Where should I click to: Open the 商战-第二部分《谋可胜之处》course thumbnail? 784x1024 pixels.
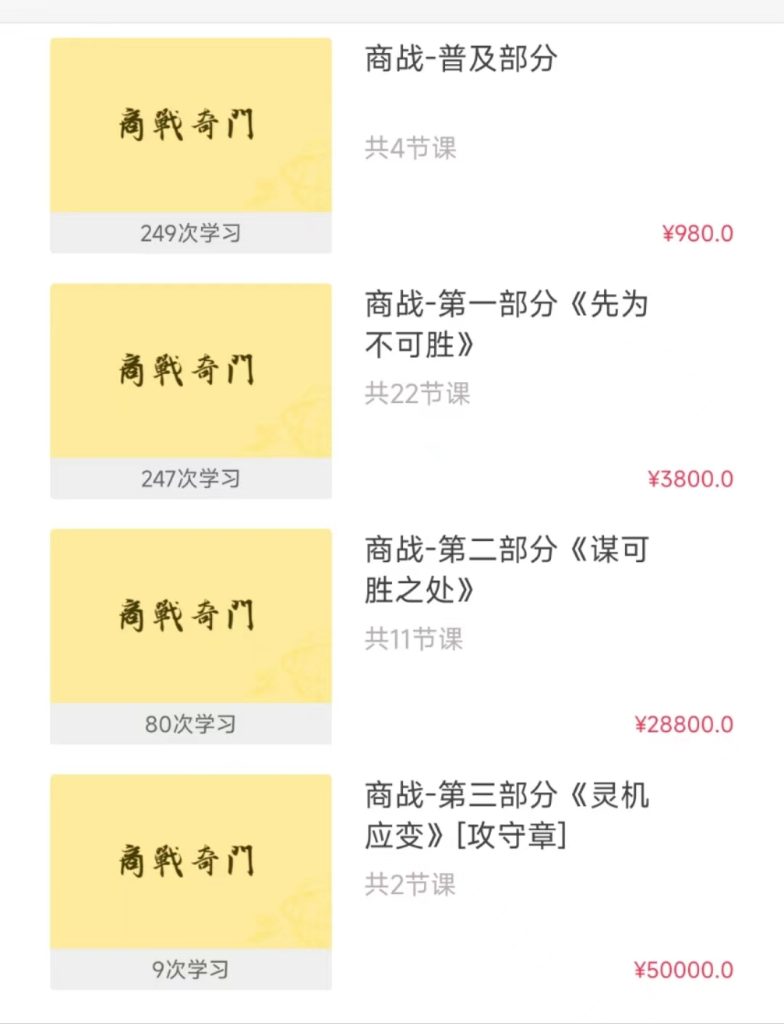tap(190, 615)
